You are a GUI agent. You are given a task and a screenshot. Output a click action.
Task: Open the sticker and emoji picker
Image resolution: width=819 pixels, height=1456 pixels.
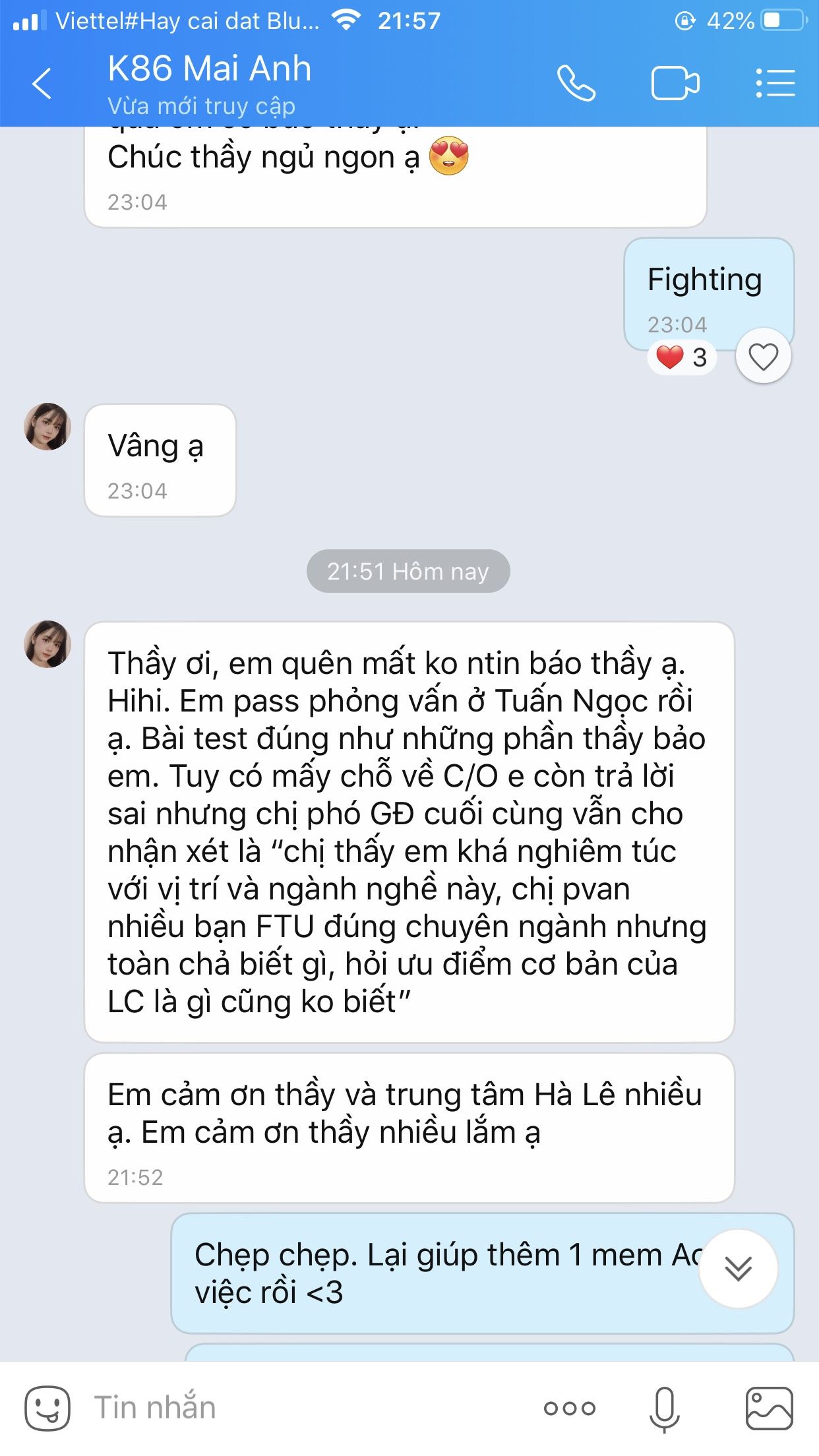coord(47,1409)
